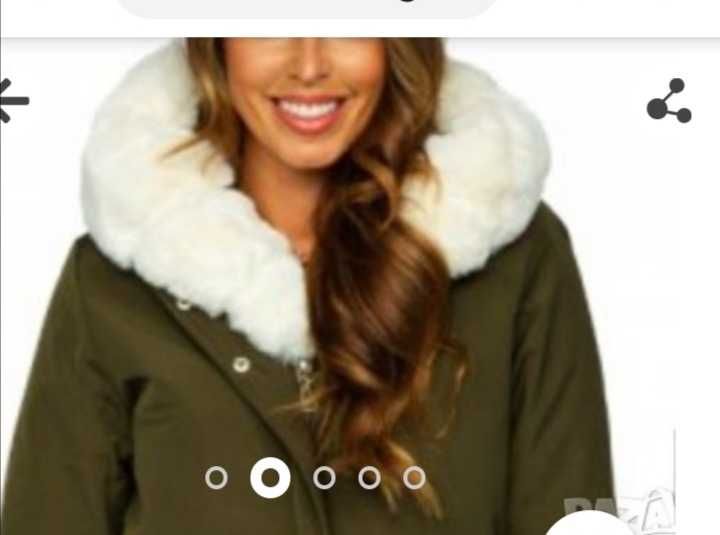This screenshot has width=720, height=535.
Task: Share this jacket listing
Action: (669, 101)
